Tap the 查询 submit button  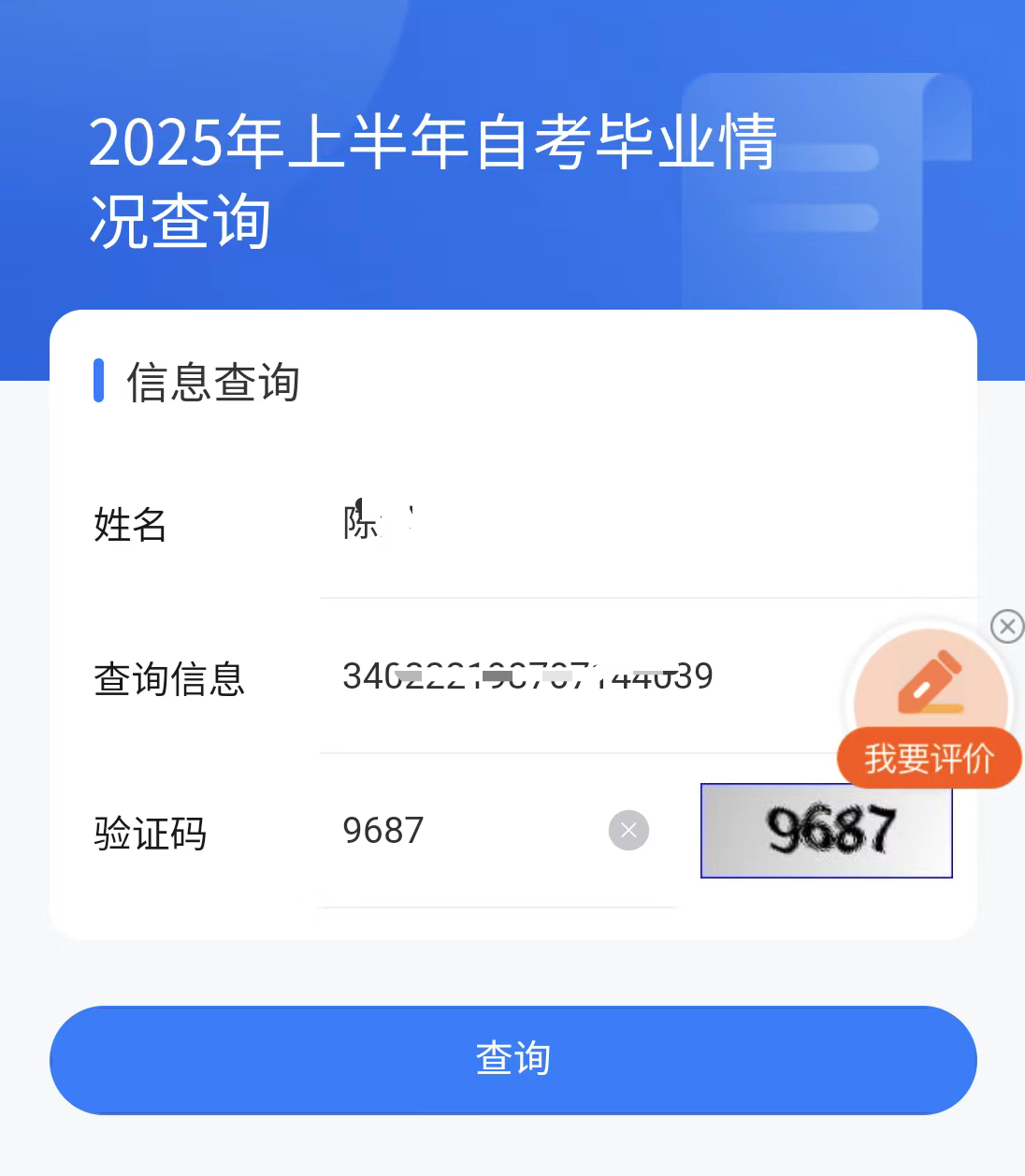pos(512,1059)
